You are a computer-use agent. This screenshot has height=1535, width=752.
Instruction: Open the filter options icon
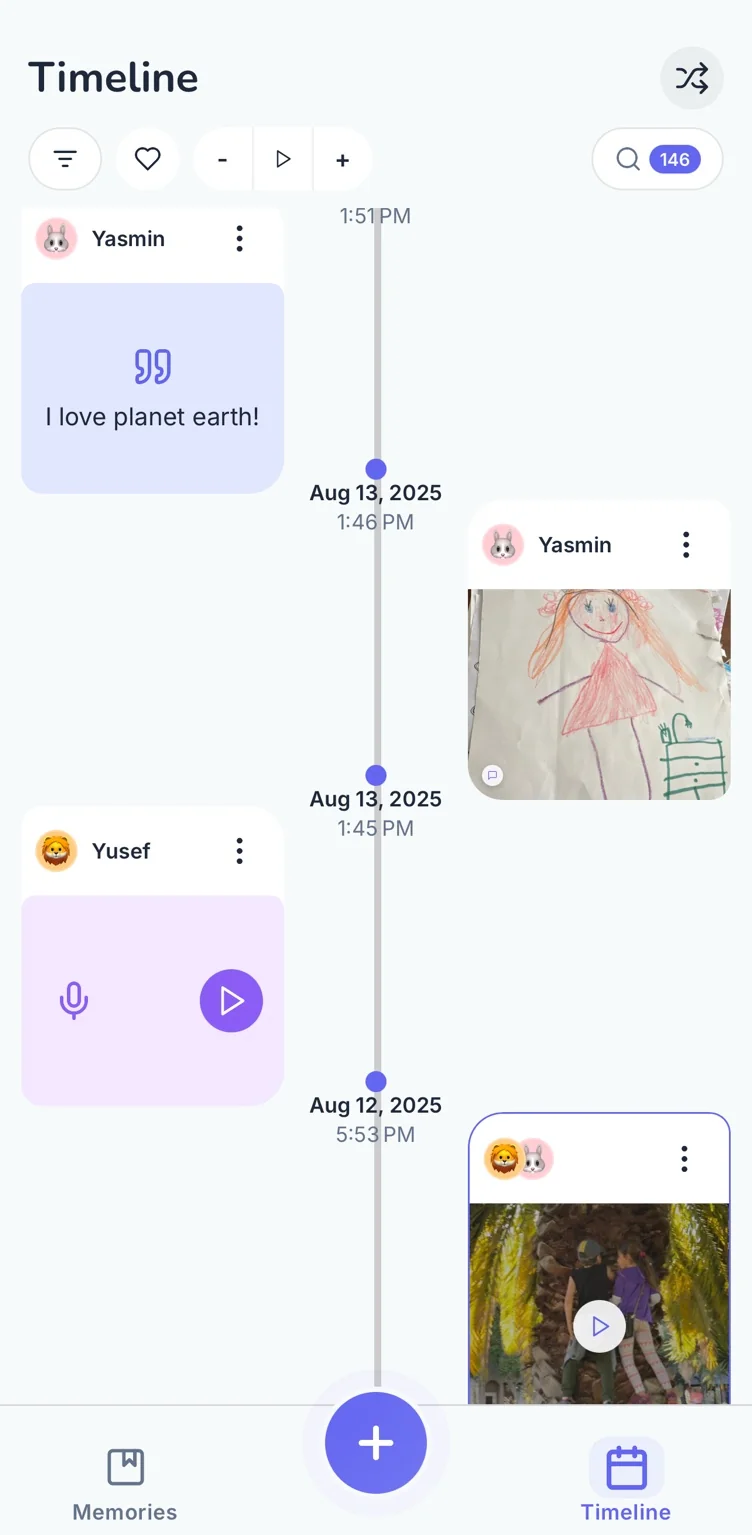[64, 159]
